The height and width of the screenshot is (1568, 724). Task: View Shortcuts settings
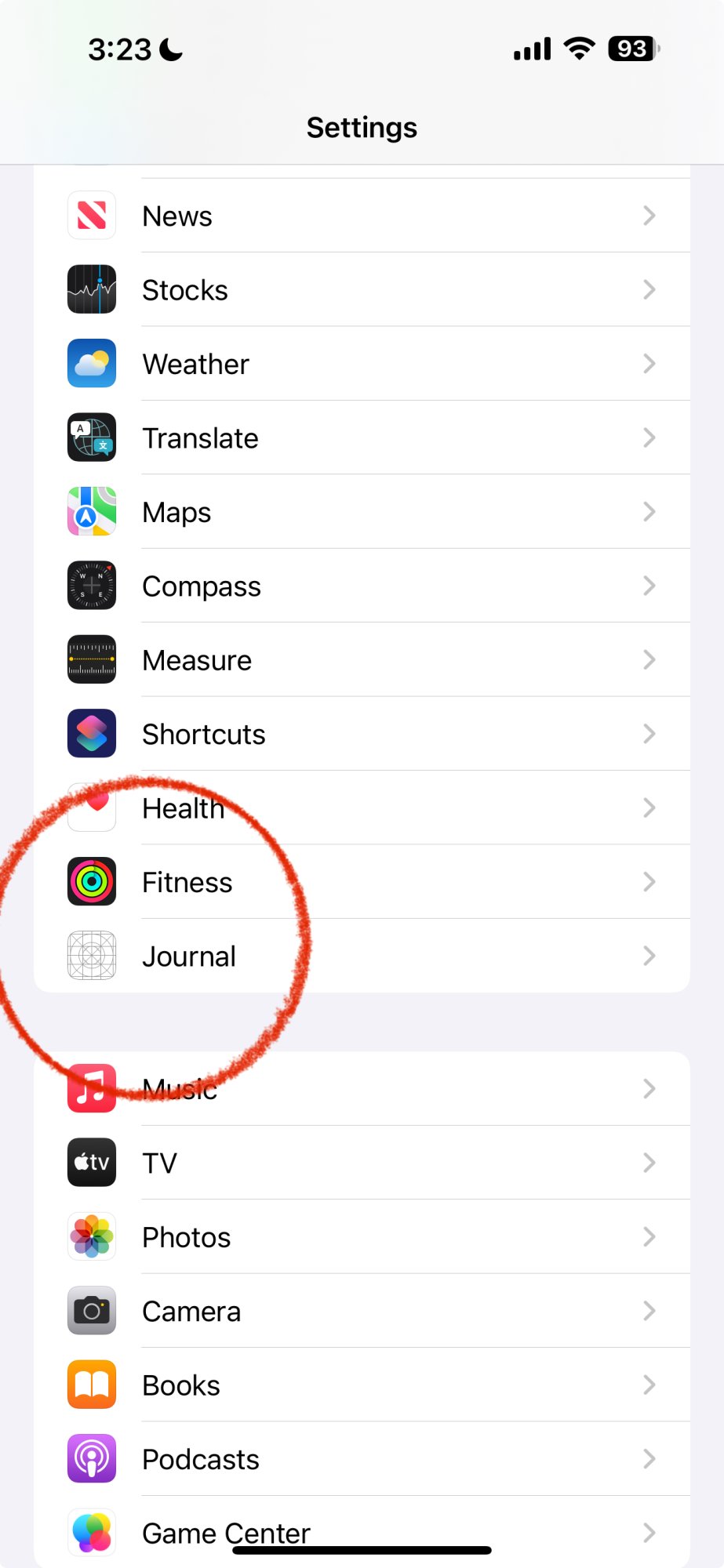(x=361, y=734)
